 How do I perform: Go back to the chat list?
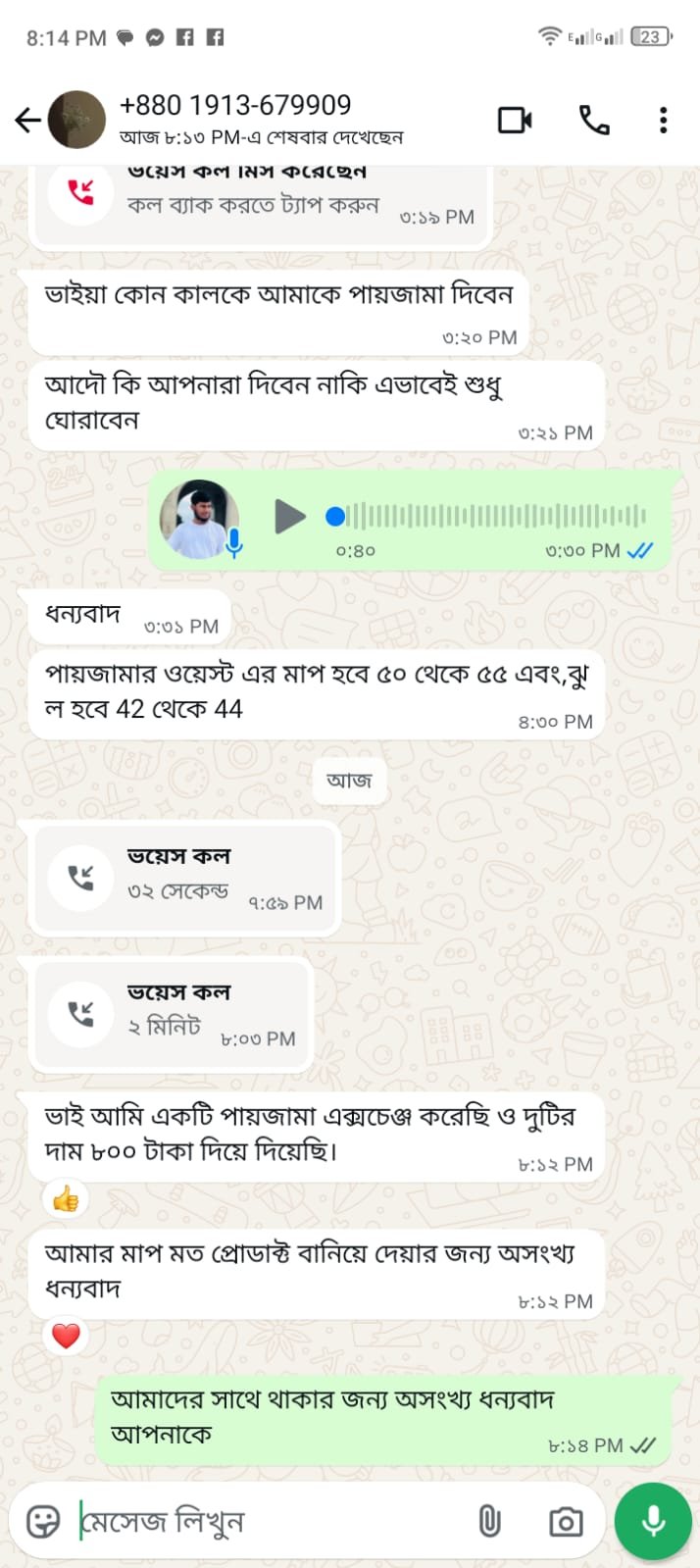(x=27, y=120)
